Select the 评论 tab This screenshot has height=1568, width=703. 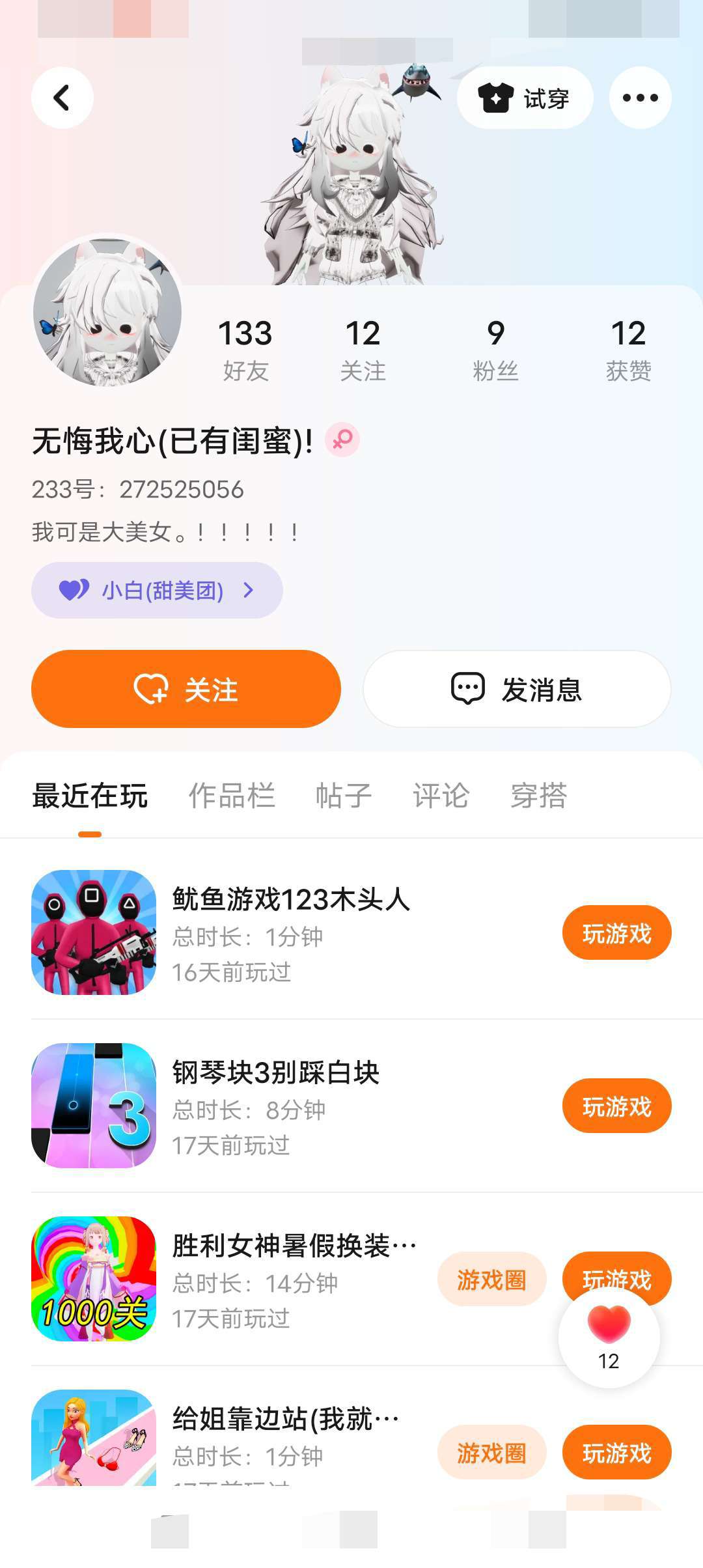441,796
